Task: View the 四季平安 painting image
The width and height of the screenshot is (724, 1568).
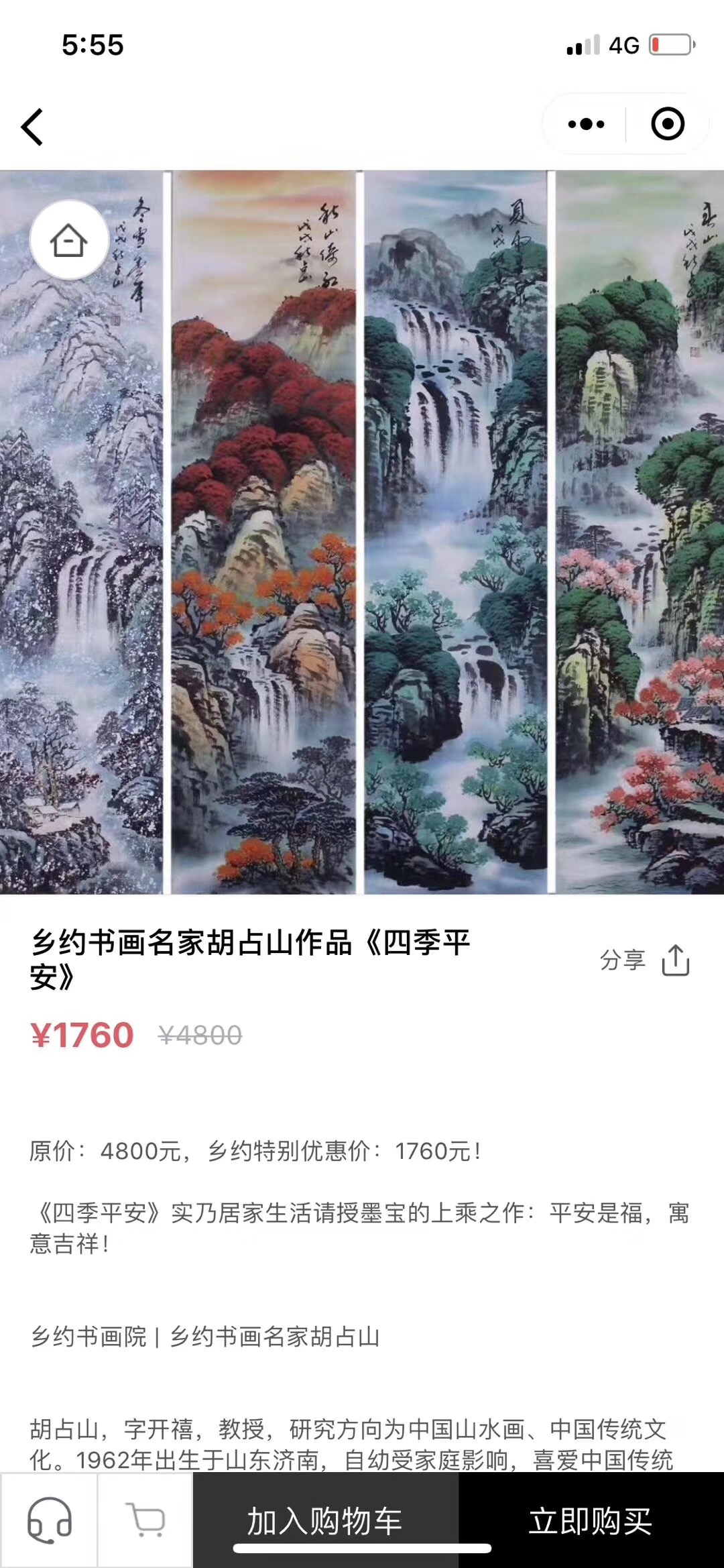Action: 362,537
